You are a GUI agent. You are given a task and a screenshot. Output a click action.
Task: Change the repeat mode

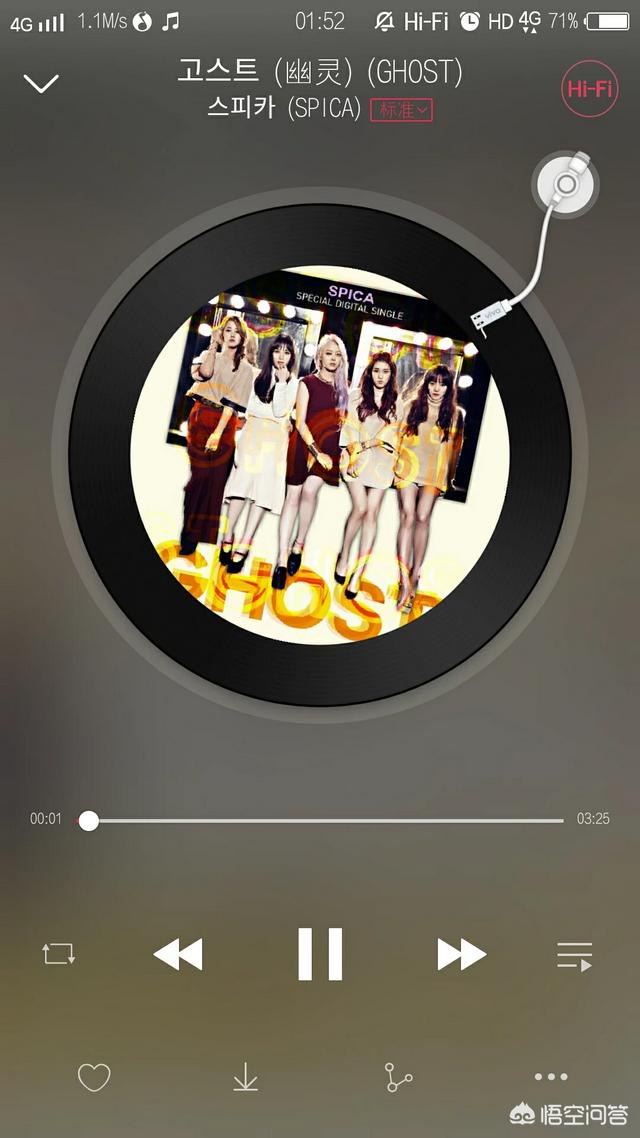pos(59,954)
